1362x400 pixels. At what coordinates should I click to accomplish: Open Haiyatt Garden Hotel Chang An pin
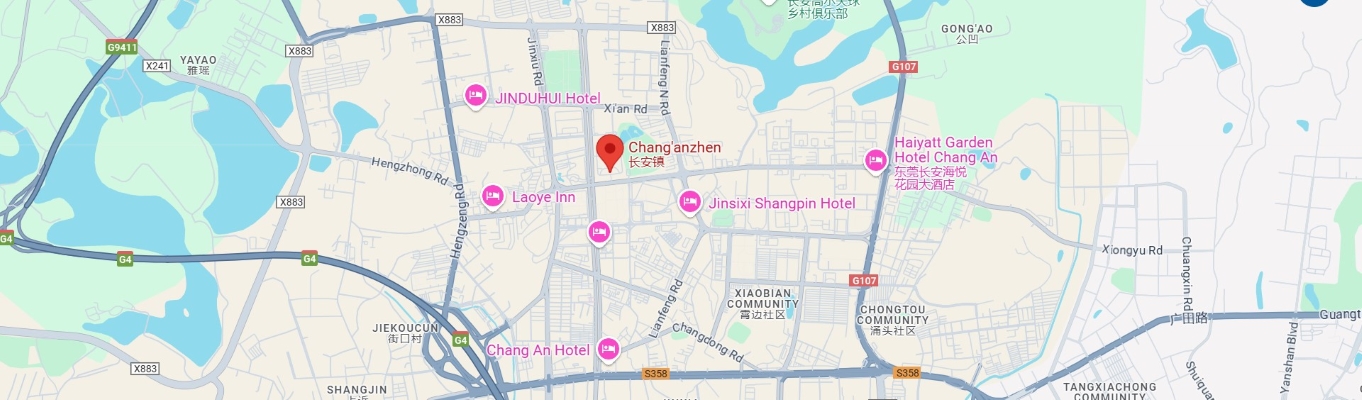point(876,160)
